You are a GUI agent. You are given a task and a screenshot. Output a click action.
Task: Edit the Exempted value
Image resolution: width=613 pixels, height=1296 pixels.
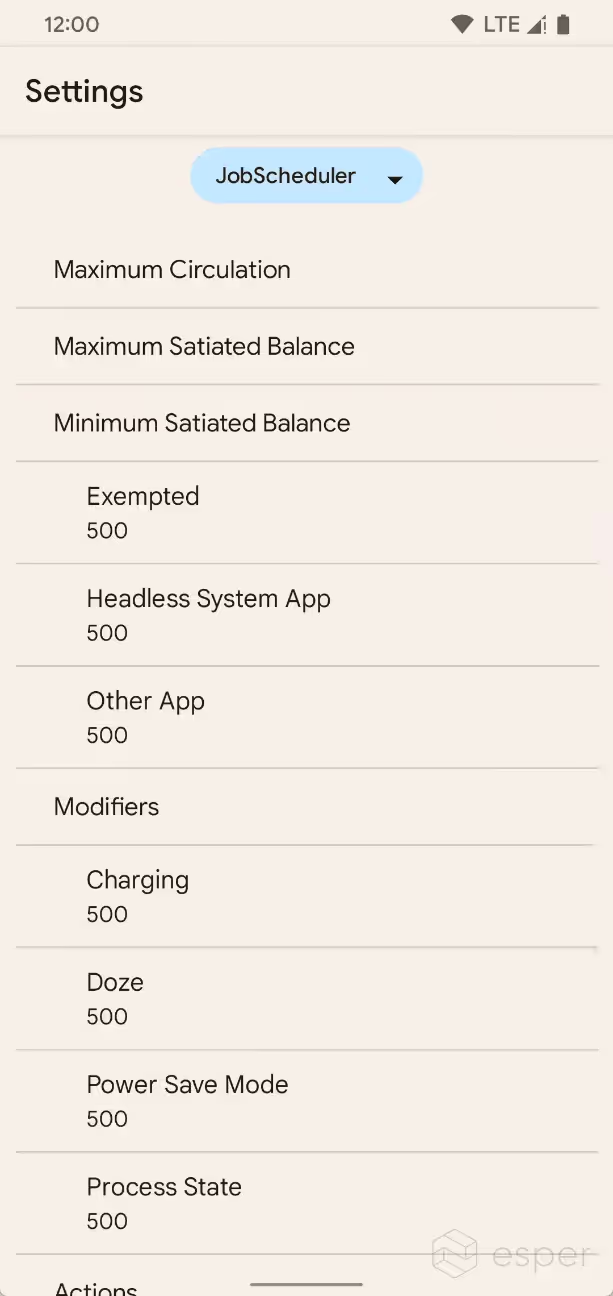[306, 513]
